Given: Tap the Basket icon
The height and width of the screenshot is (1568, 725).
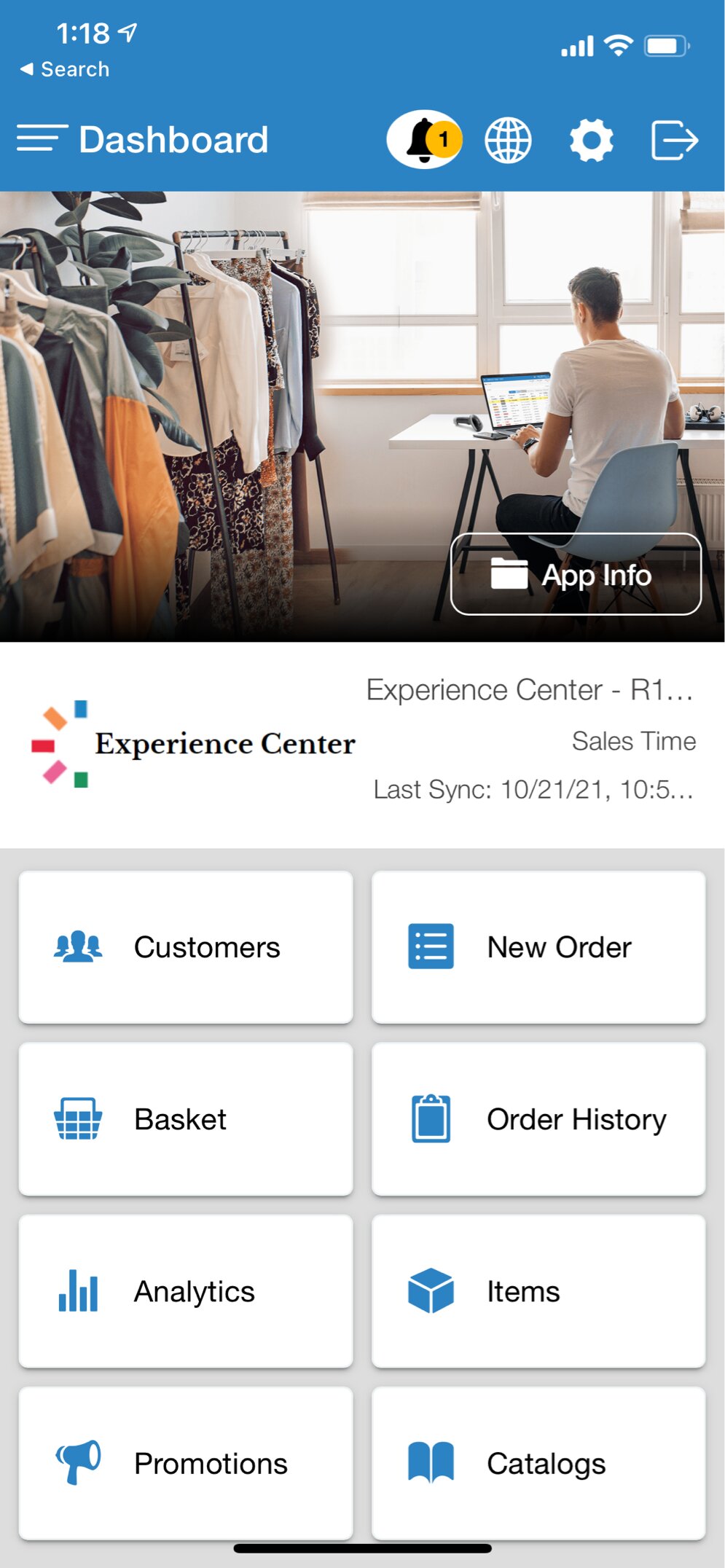Looking at the screenshot, I should [x=78, y=1119].
